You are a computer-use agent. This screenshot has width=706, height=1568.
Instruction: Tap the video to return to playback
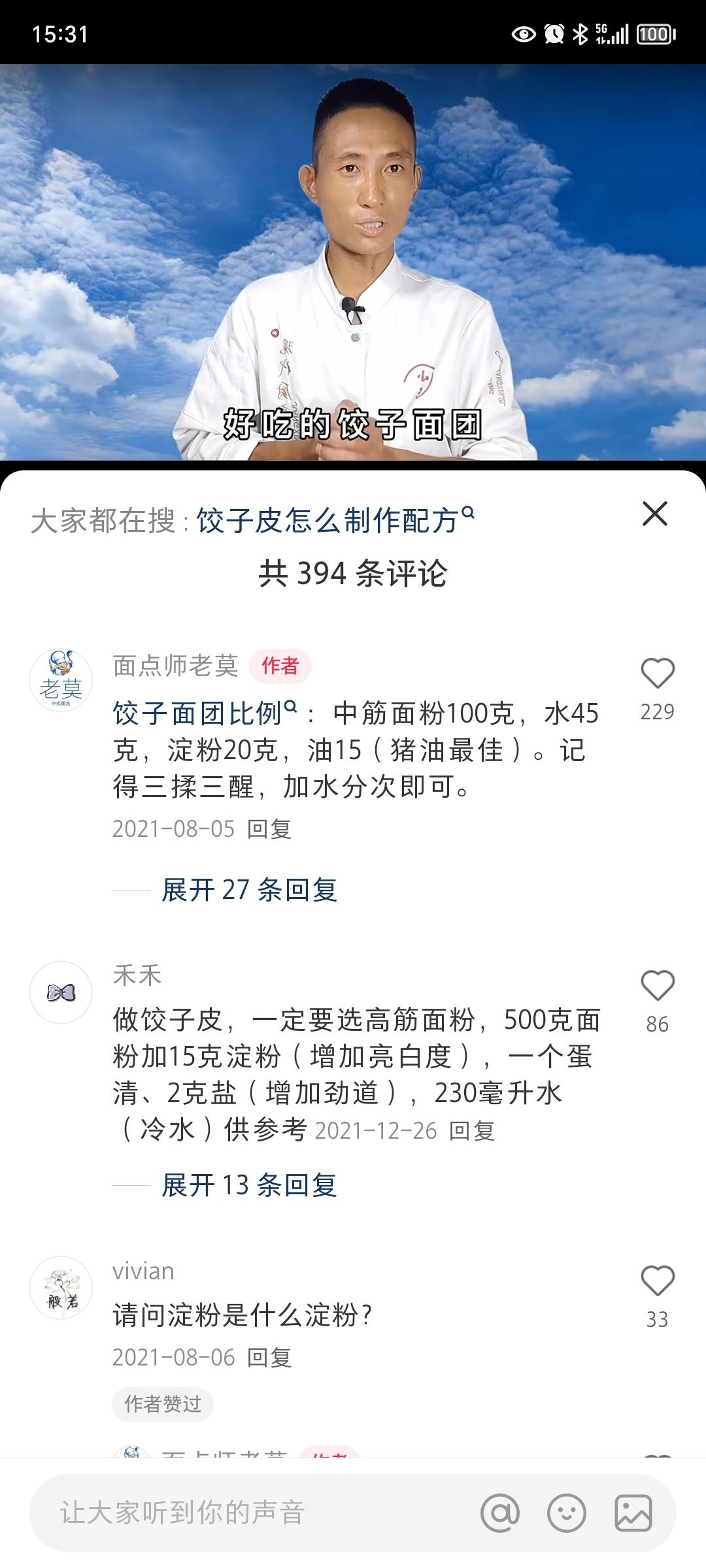click(353, 261)
